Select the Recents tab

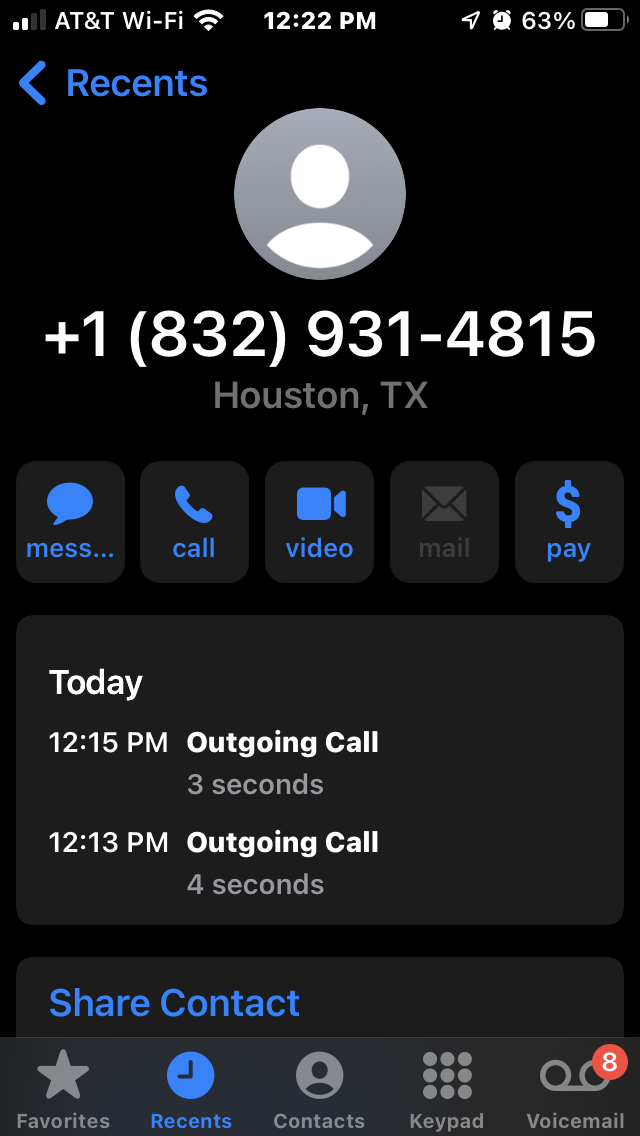[x=191, y=1090]
